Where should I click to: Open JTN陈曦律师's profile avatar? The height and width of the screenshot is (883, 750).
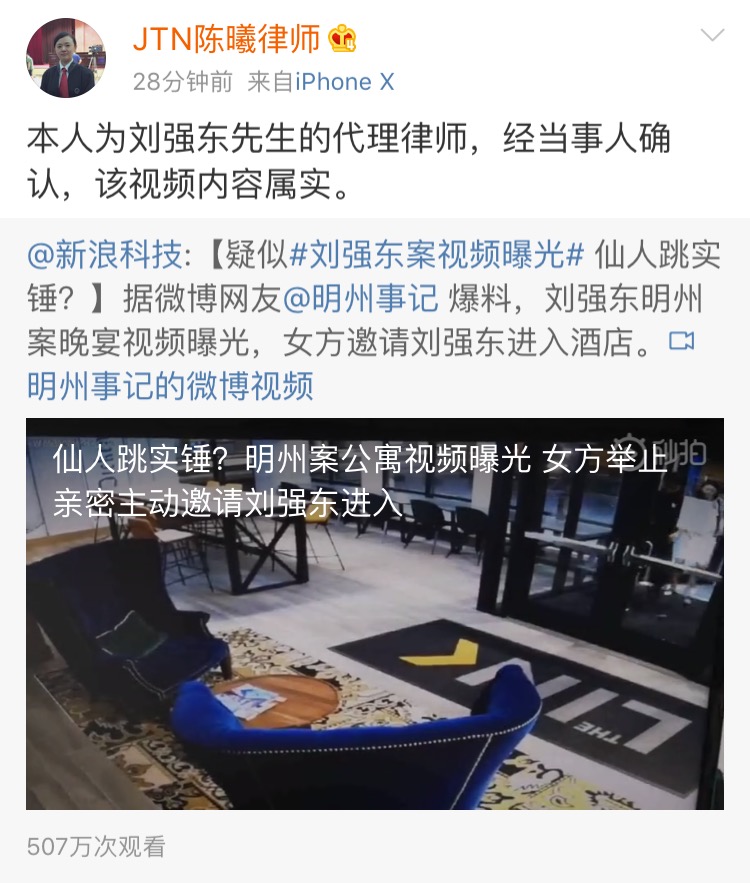[x=65, y=58]
